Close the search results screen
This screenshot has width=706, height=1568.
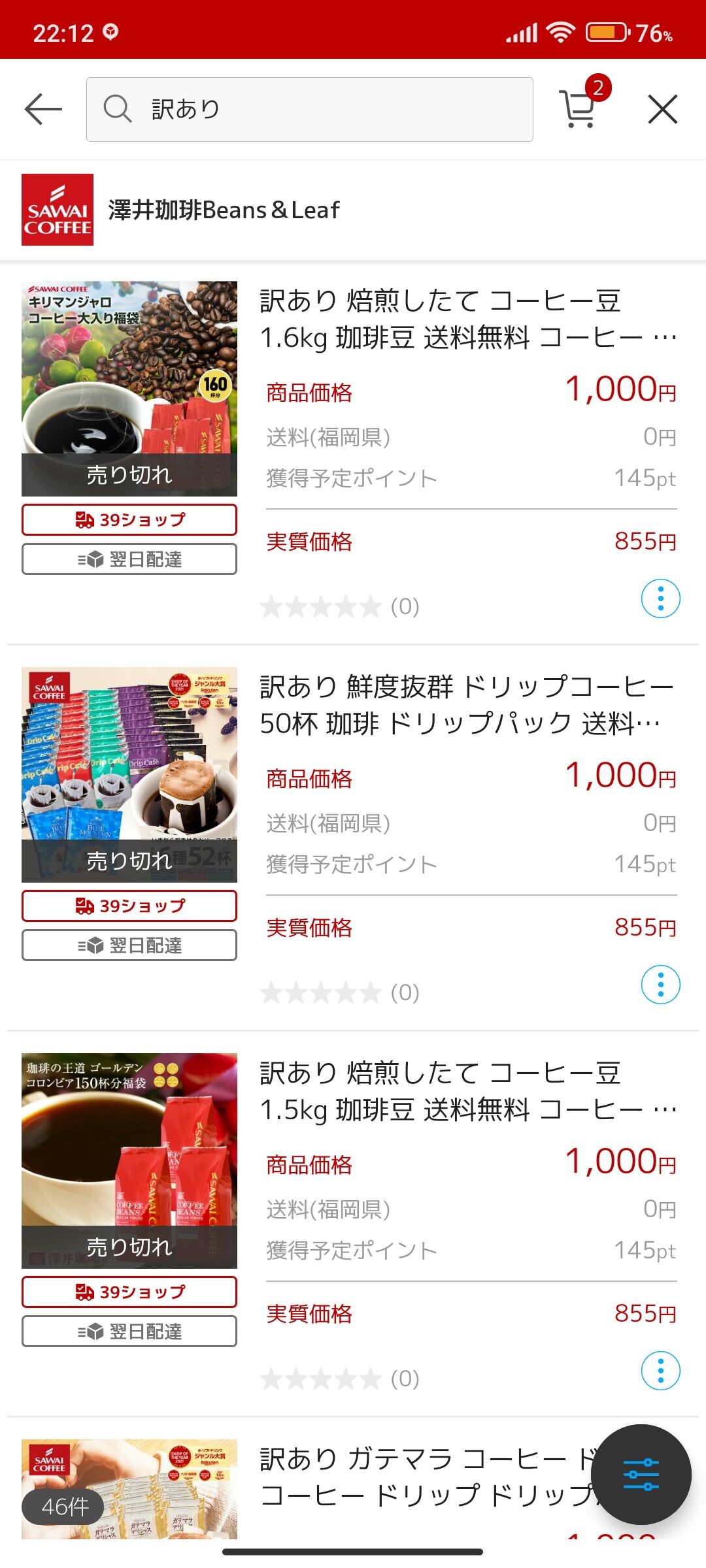[x=662, y=109]
